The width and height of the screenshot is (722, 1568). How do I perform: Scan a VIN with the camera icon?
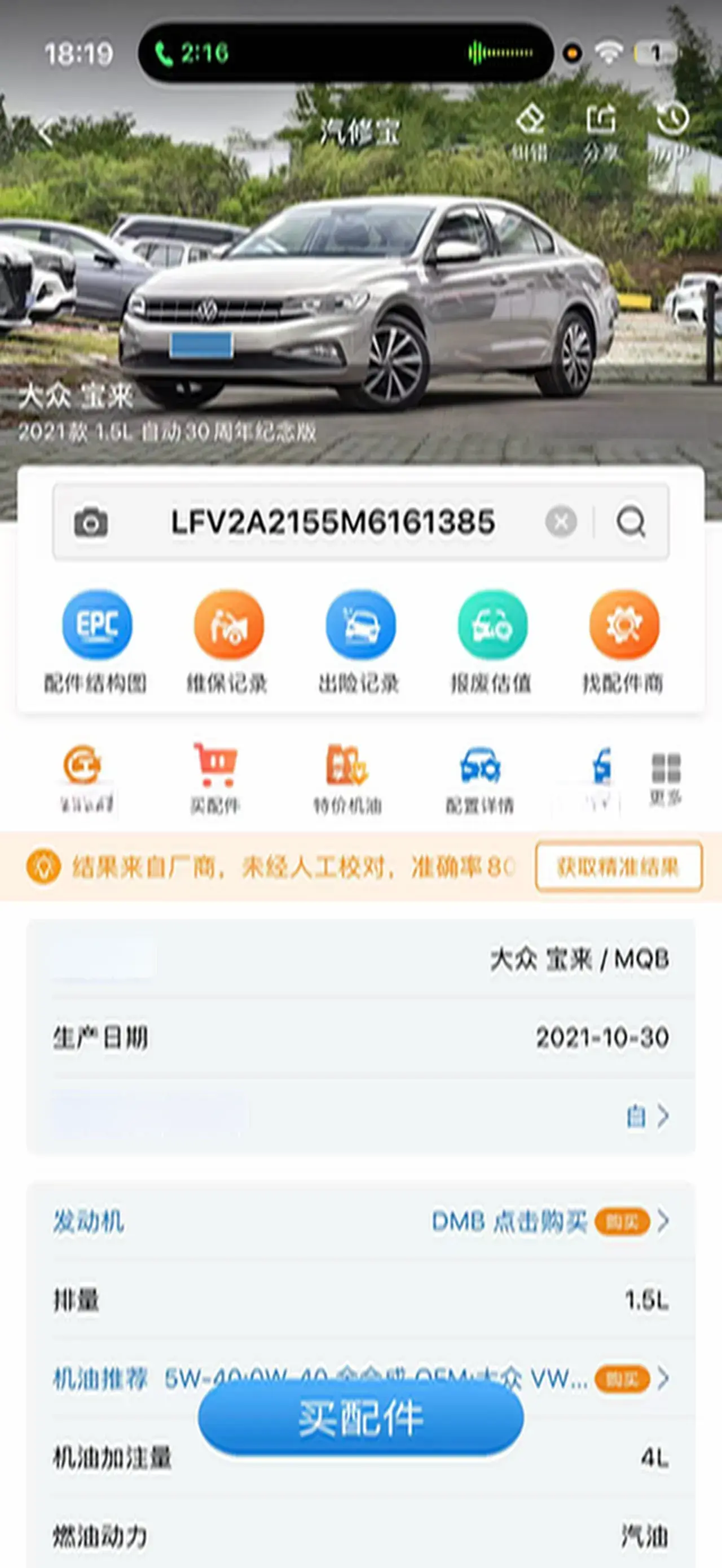(x=91, y=522)
